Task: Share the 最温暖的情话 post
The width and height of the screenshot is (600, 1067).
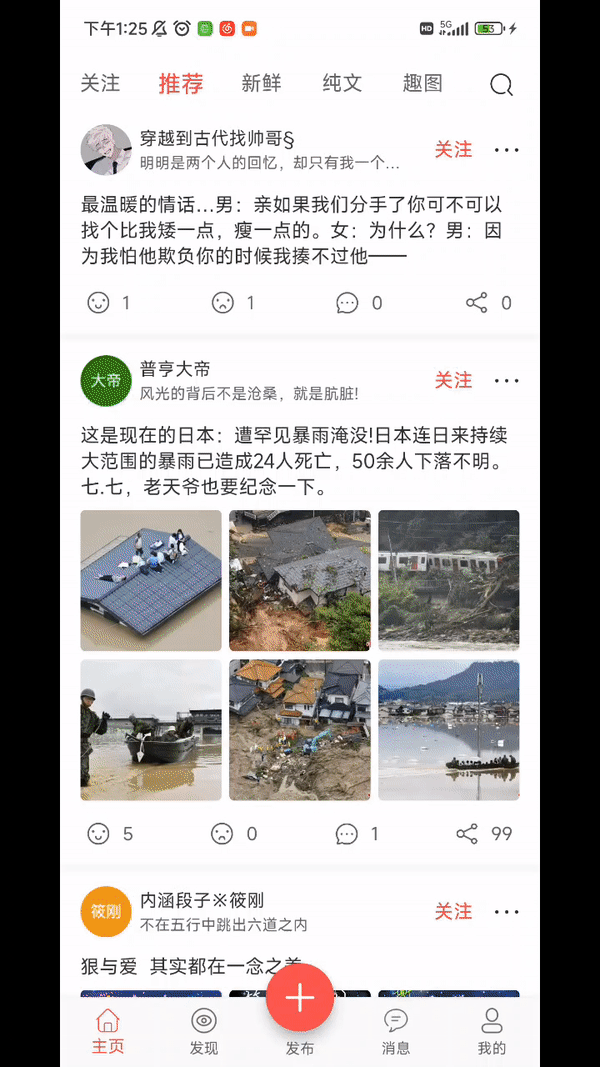Action: tap(477, 302)
